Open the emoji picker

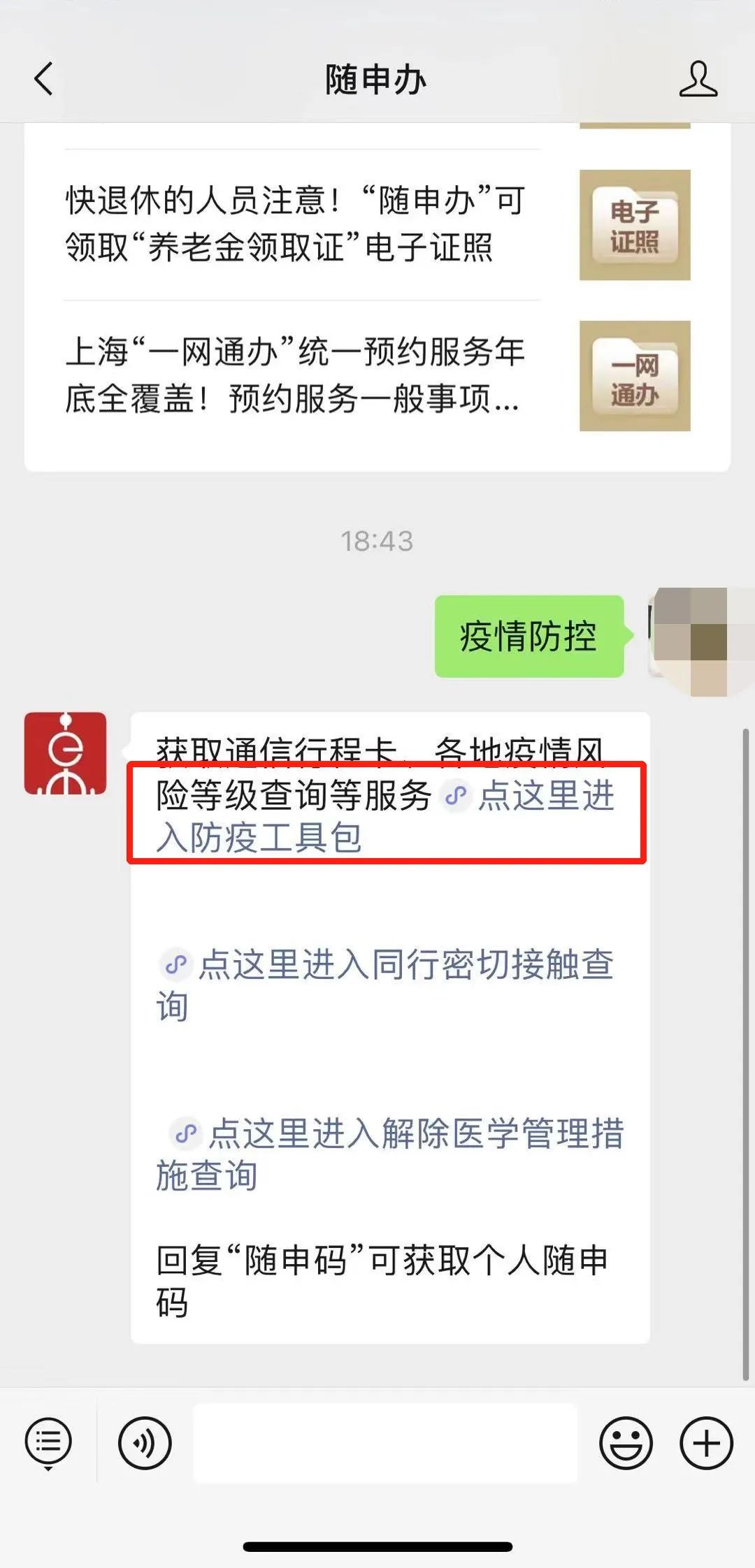pos(626,1442)
